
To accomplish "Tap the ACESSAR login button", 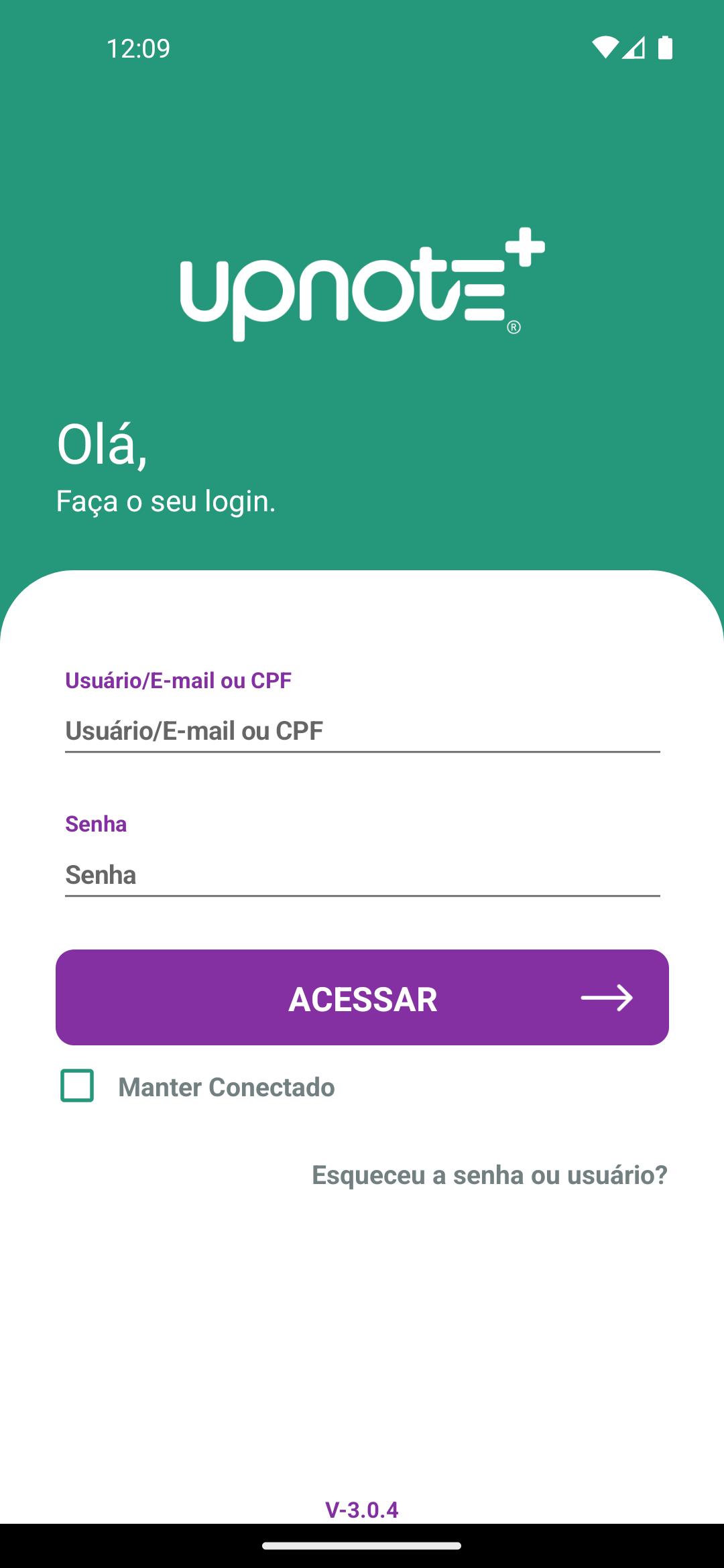I will (x=362, y=997).
